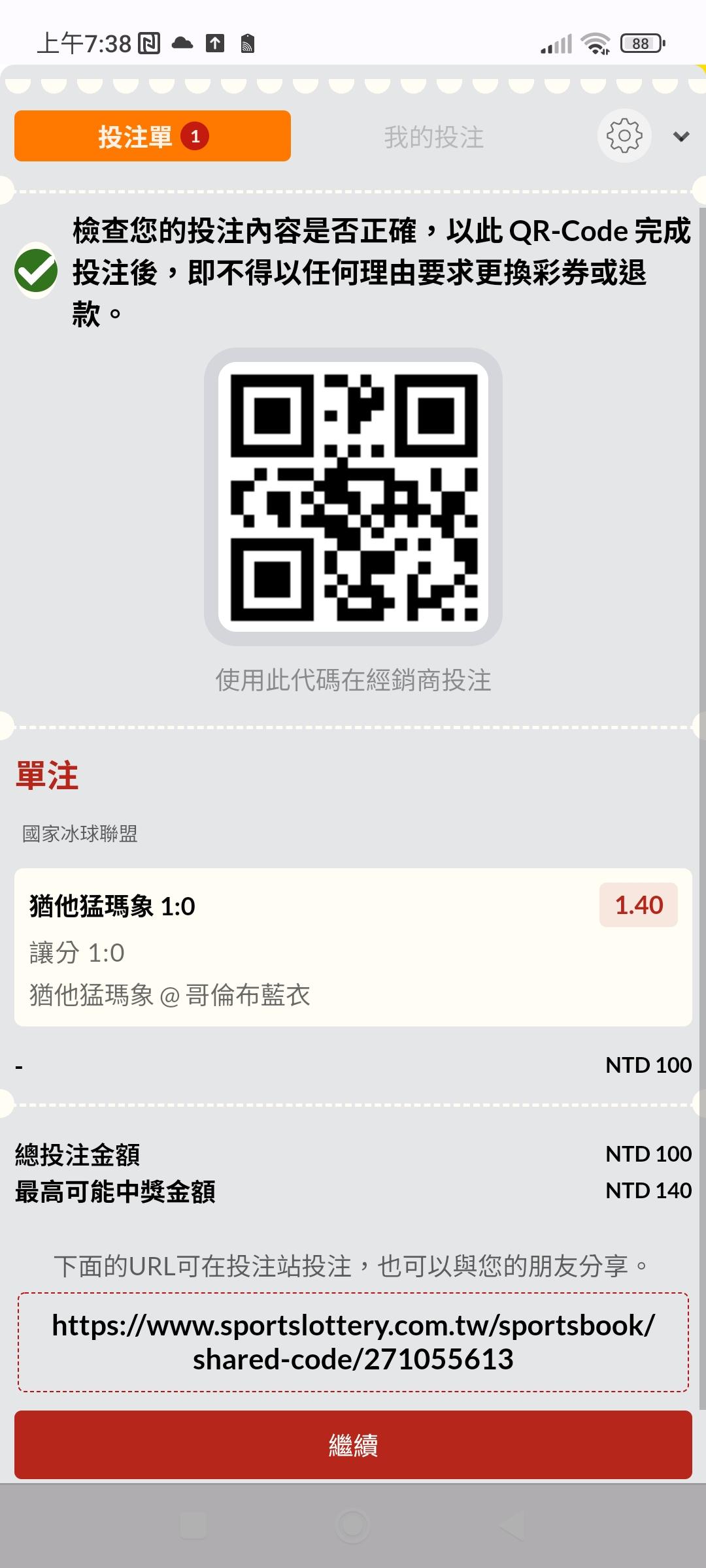Open bet slip settings gear
Viewport: 706px width, 1568px height.
(x=624, y=136)
